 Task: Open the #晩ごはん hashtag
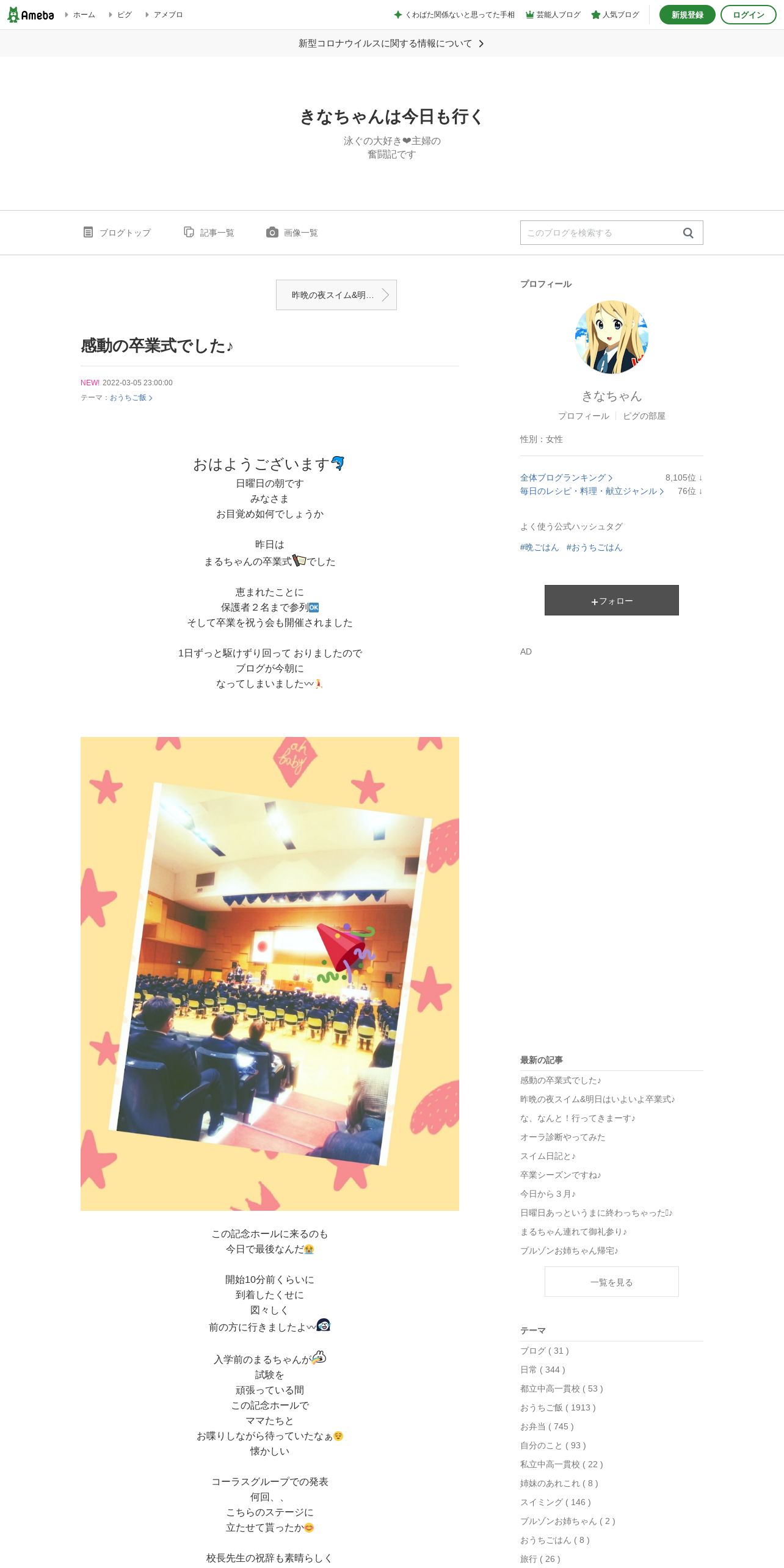click(539, 547)
